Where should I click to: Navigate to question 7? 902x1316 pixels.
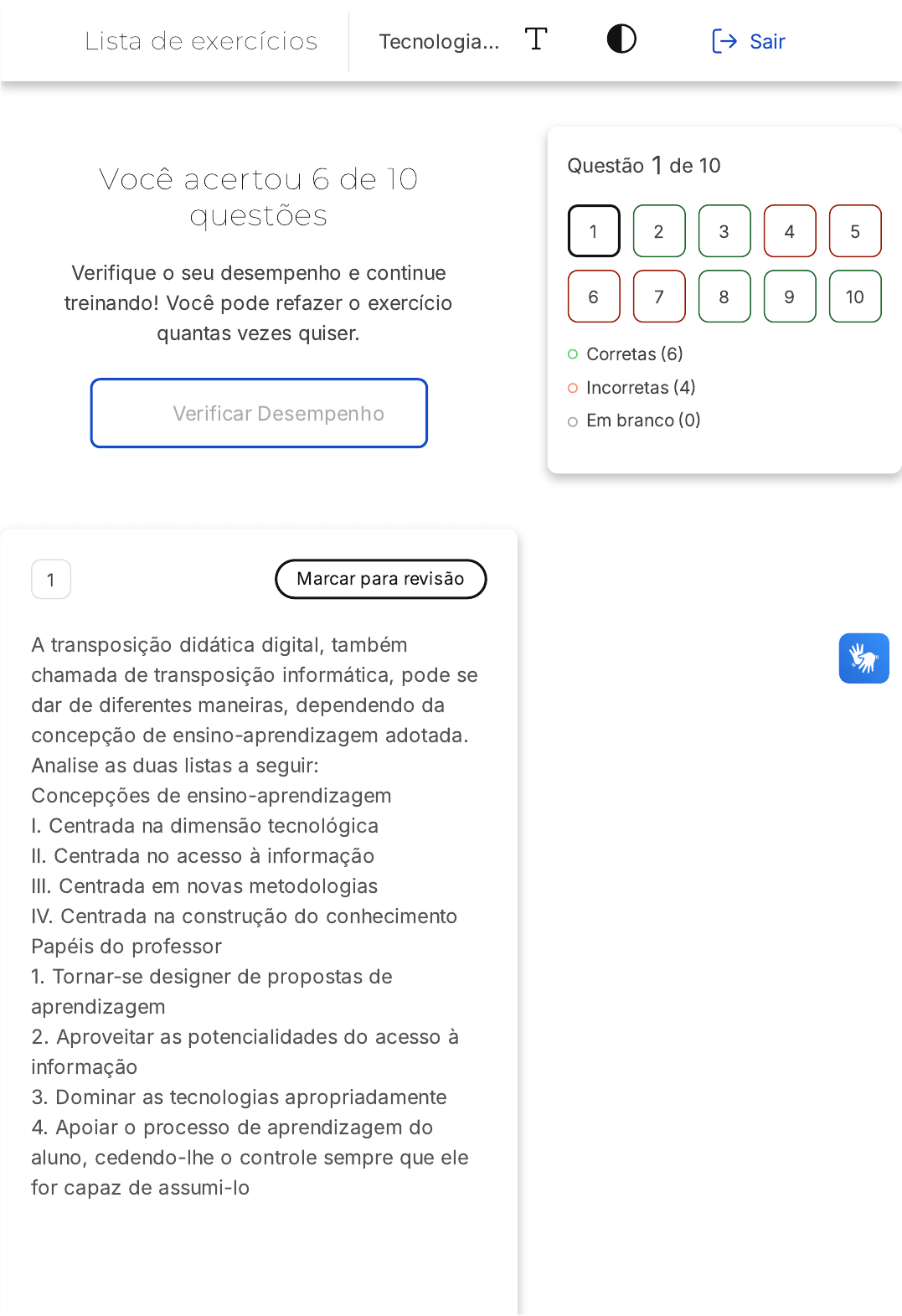[x=659, y=297]
